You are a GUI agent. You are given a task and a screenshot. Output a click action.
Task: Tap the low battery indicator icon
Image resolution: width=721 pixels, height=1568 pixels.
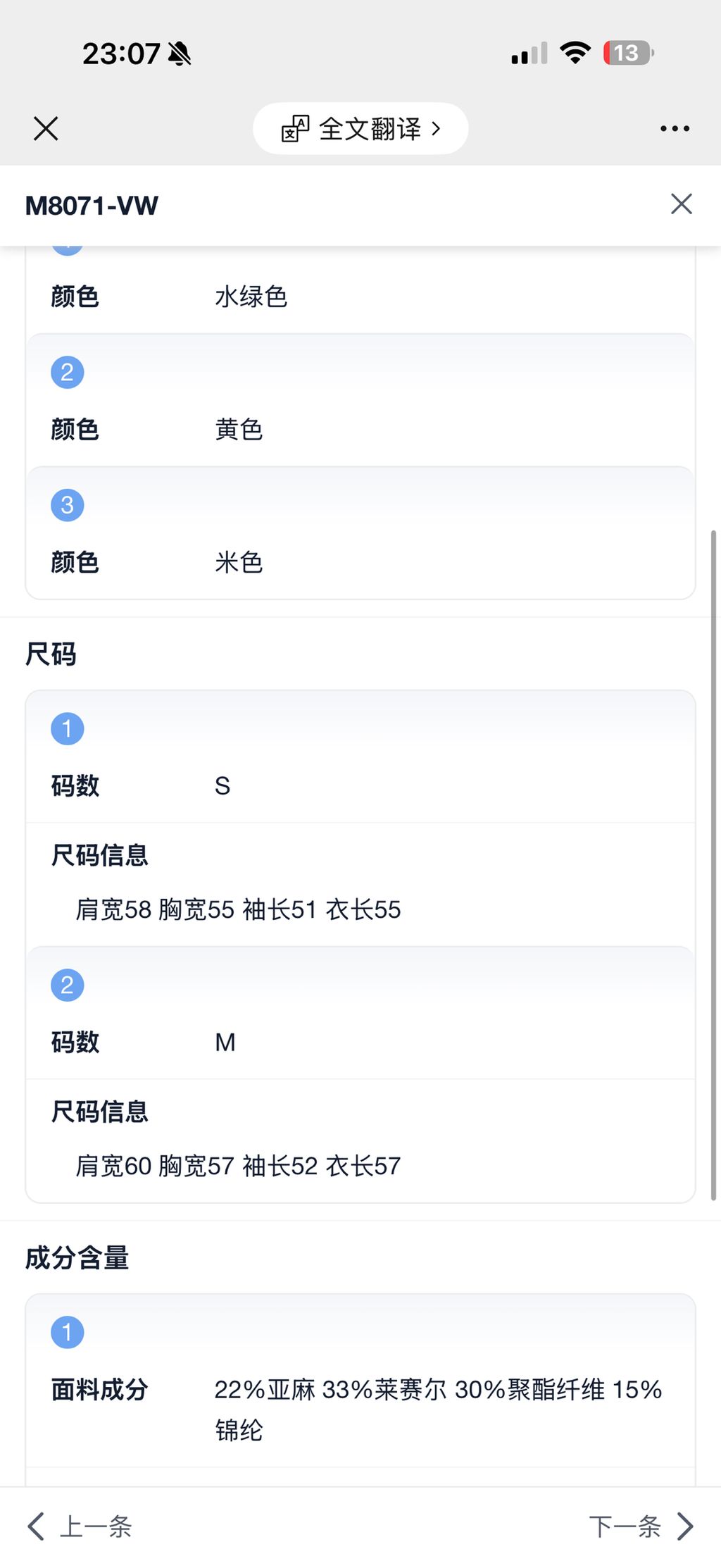point(625,52)
